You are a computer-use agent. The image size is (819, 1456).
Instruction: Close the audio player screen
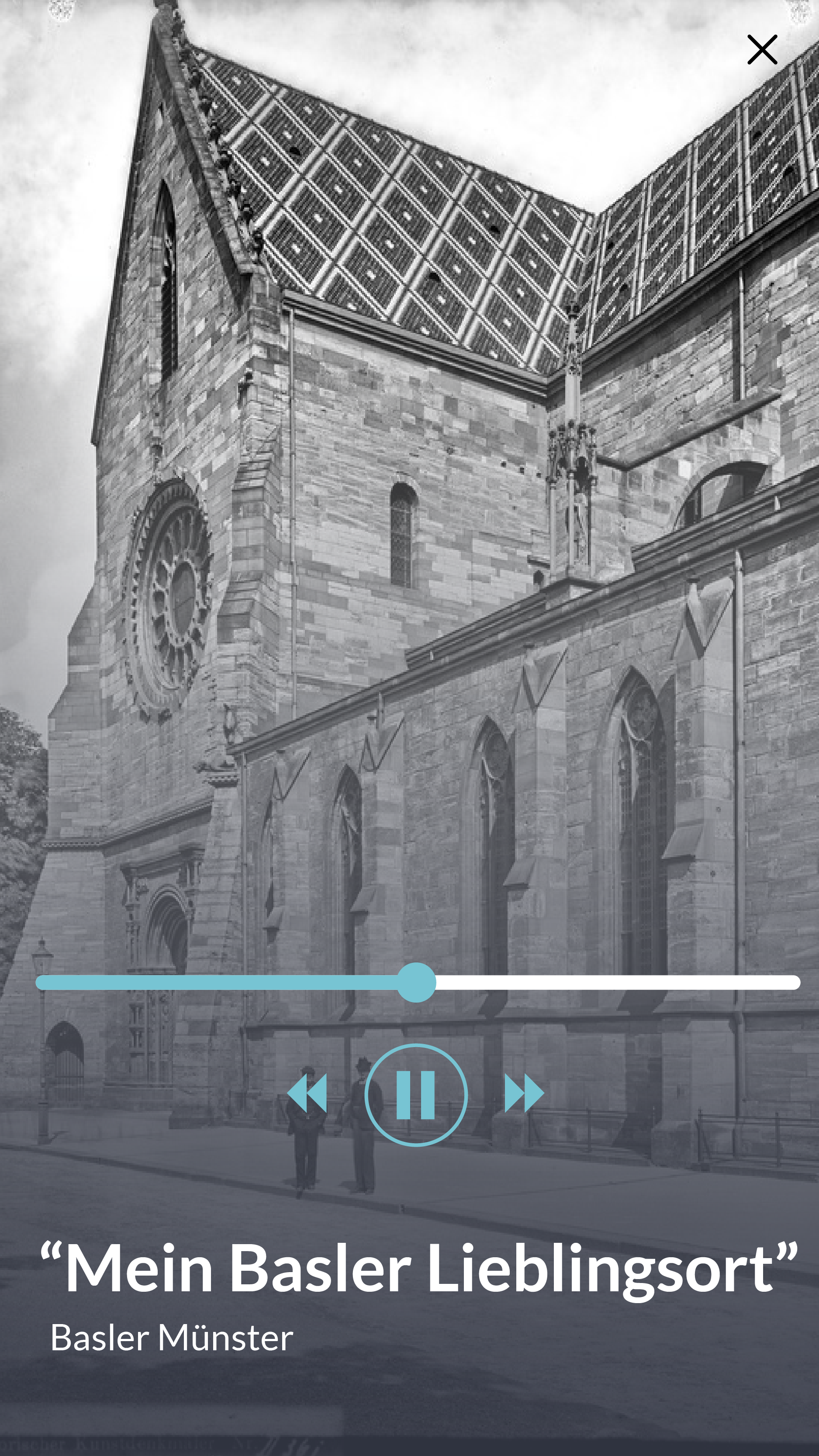(x=762, y=50)
